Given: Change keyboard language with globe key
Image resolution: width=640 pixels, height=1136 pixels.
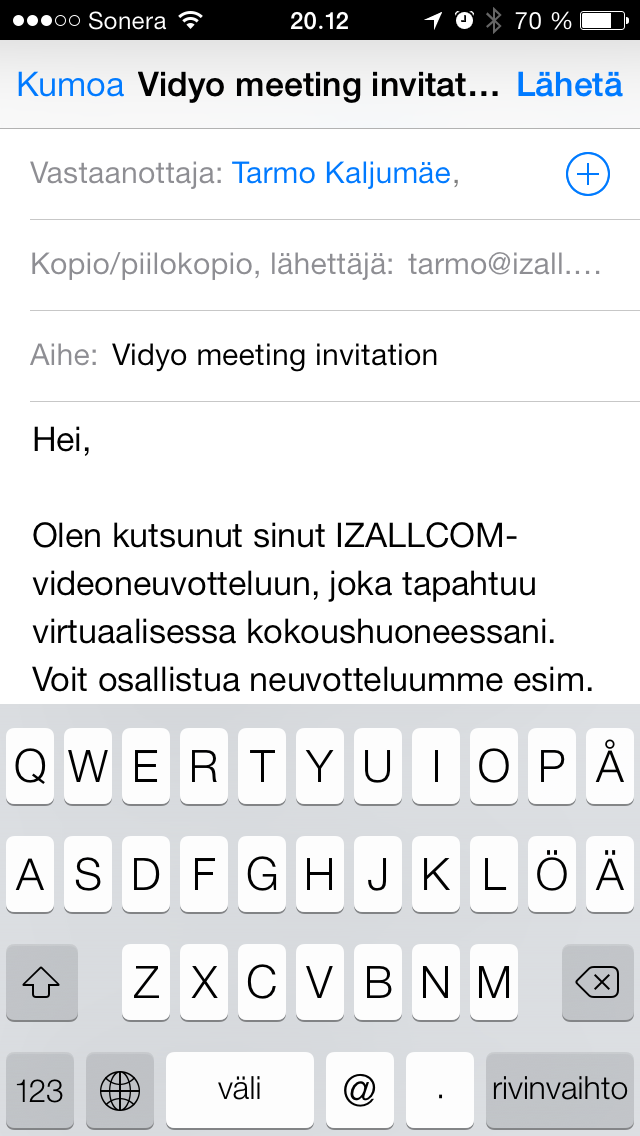Looking at the screenshot, I should pyautogui.click(x=120, y=1090).
